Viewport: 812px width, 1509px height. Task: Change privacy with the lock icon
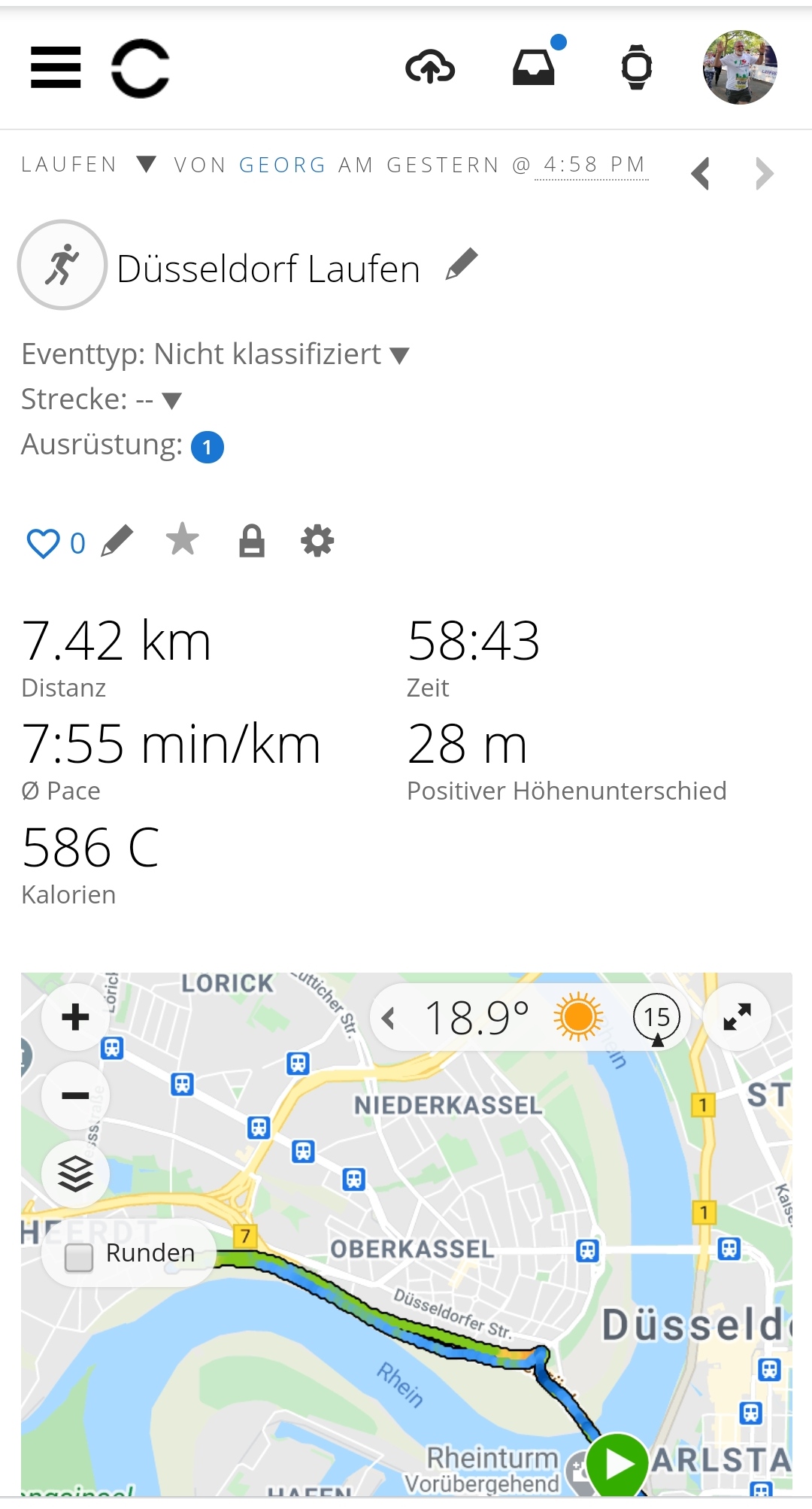click(252, 541)
